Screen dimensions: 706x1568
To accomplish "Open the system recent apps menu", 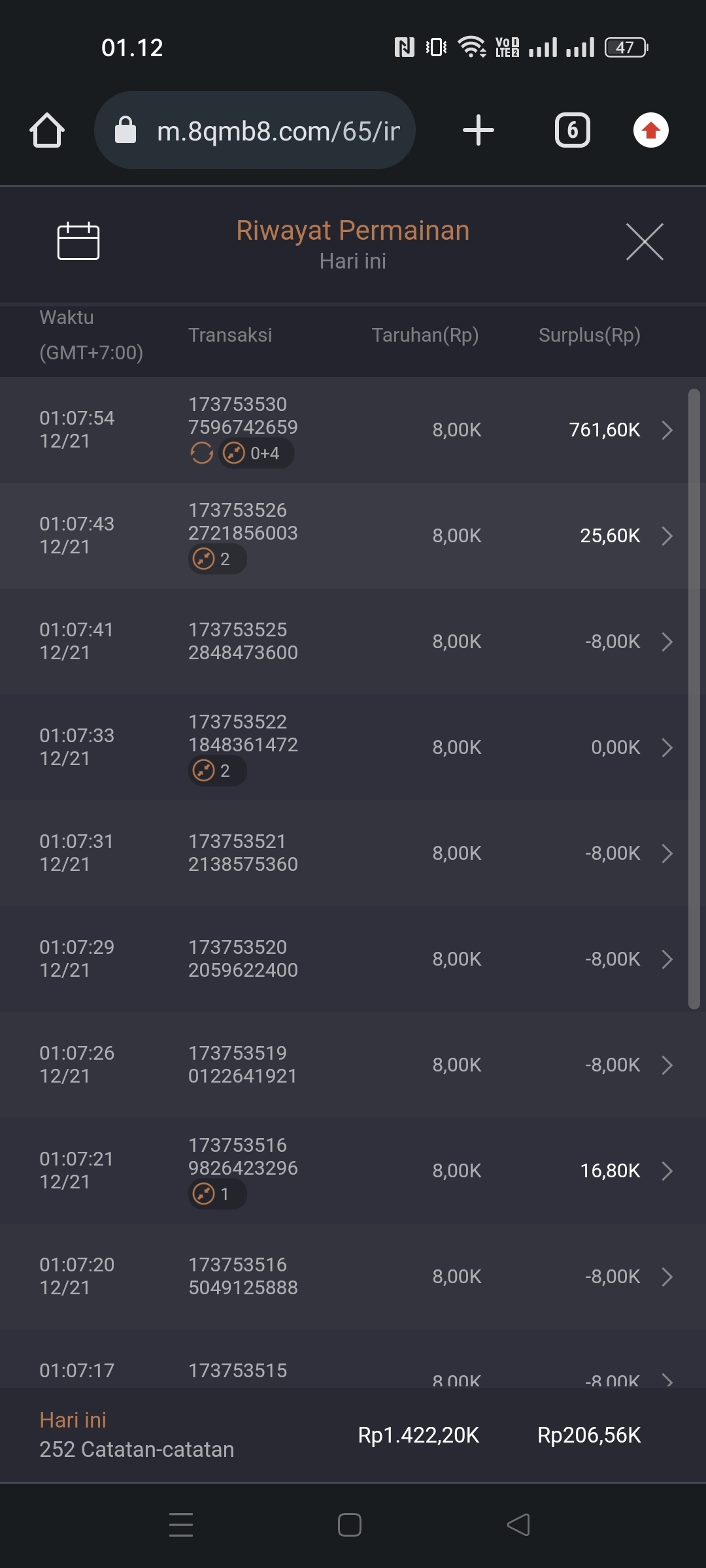I will tap(181, 1525).
